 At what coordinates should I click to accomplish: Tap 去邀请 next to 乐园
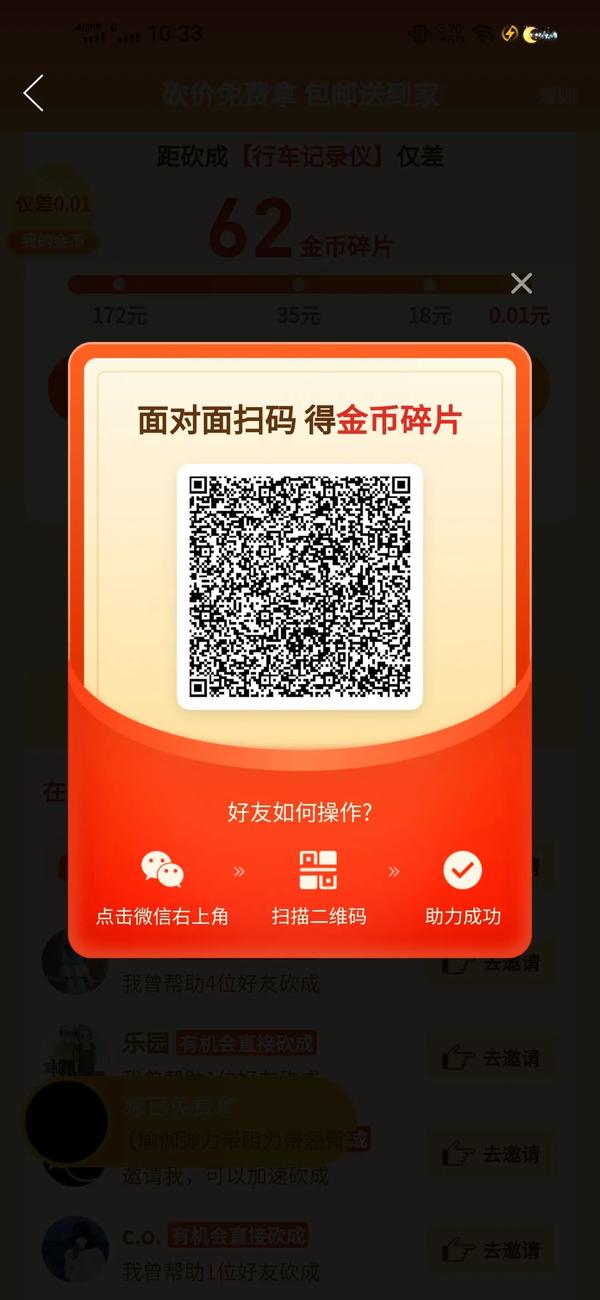click(x=492, y=1058)
